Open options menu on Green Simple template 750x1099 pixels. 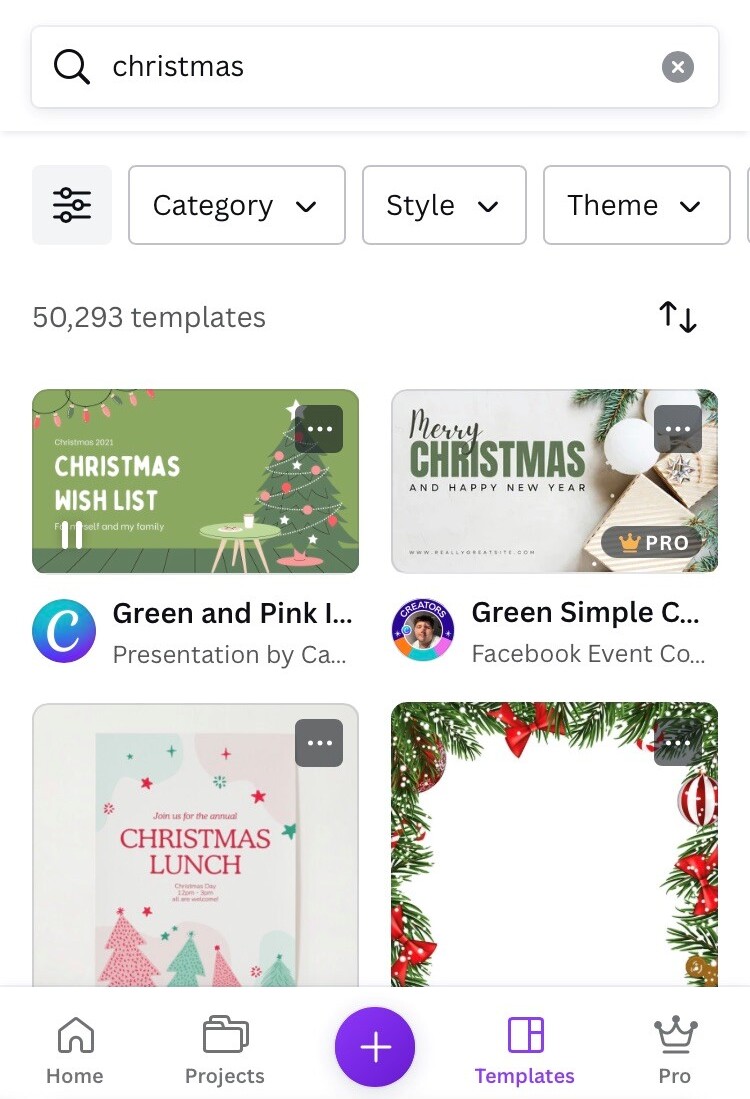pyautogui.click(x=678, y=429)
